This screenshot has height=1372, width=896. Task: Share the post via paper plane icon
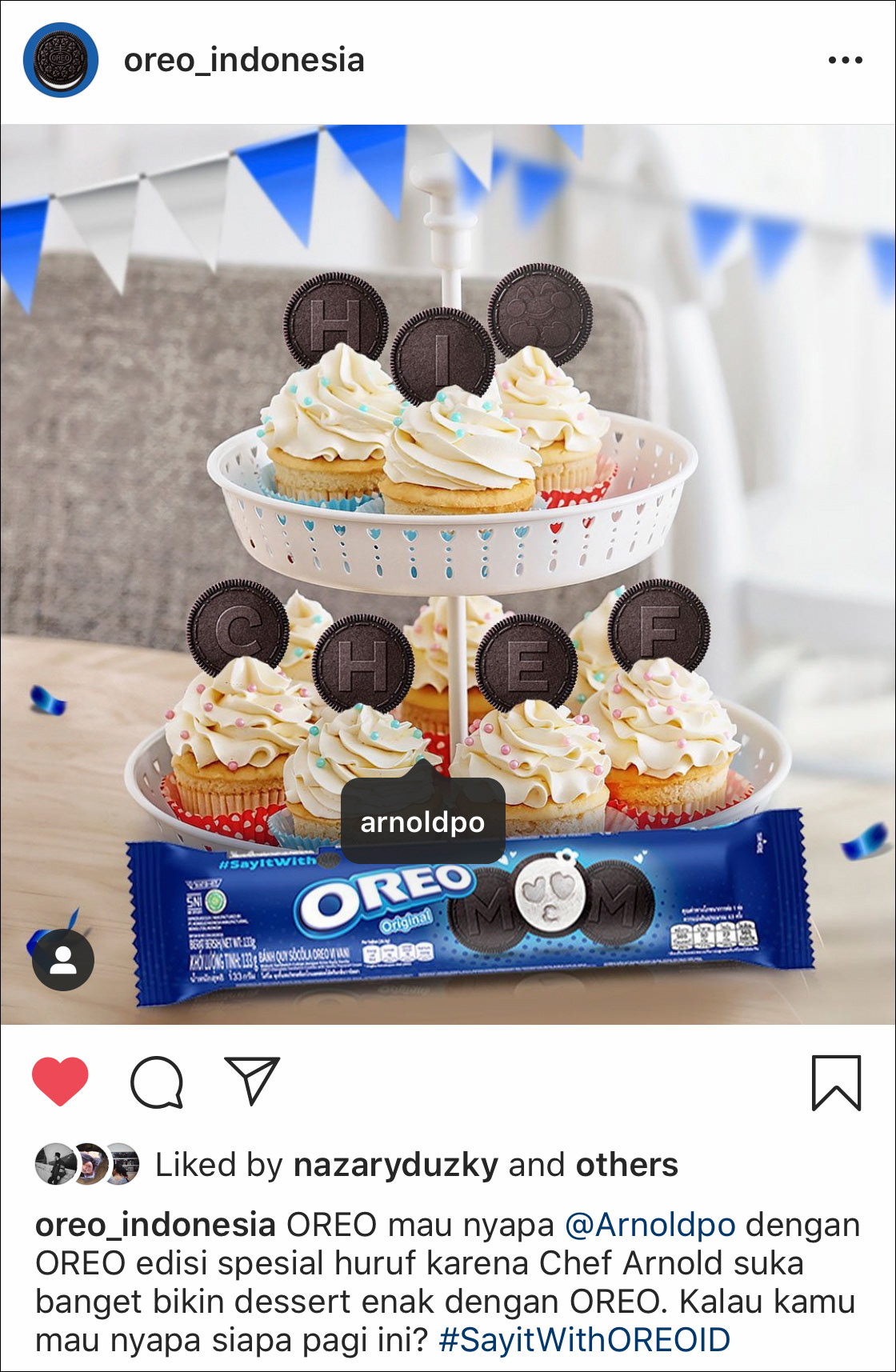[252, 1081]
